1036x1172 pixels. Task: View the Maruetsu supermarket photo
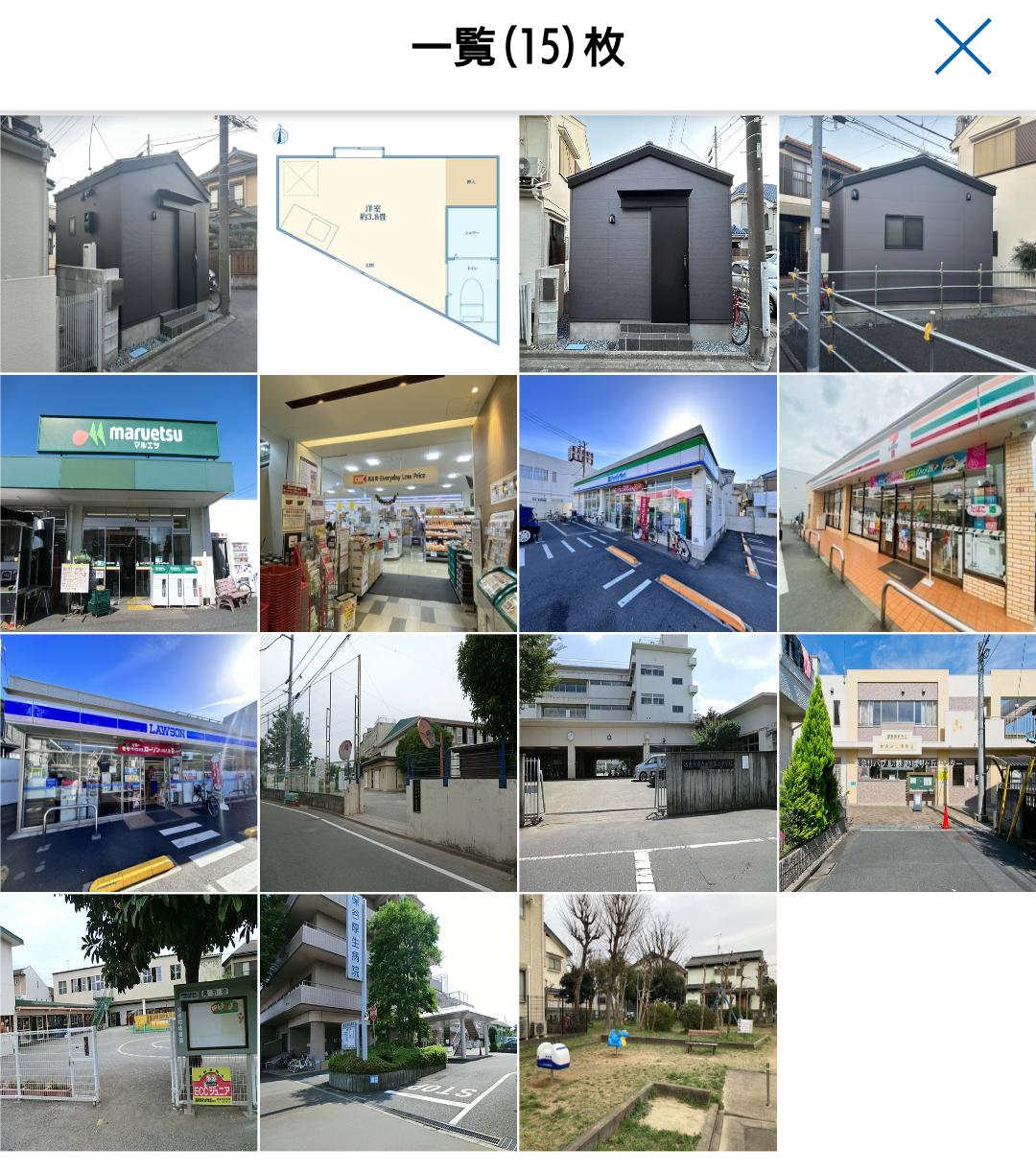pos(129,503)
